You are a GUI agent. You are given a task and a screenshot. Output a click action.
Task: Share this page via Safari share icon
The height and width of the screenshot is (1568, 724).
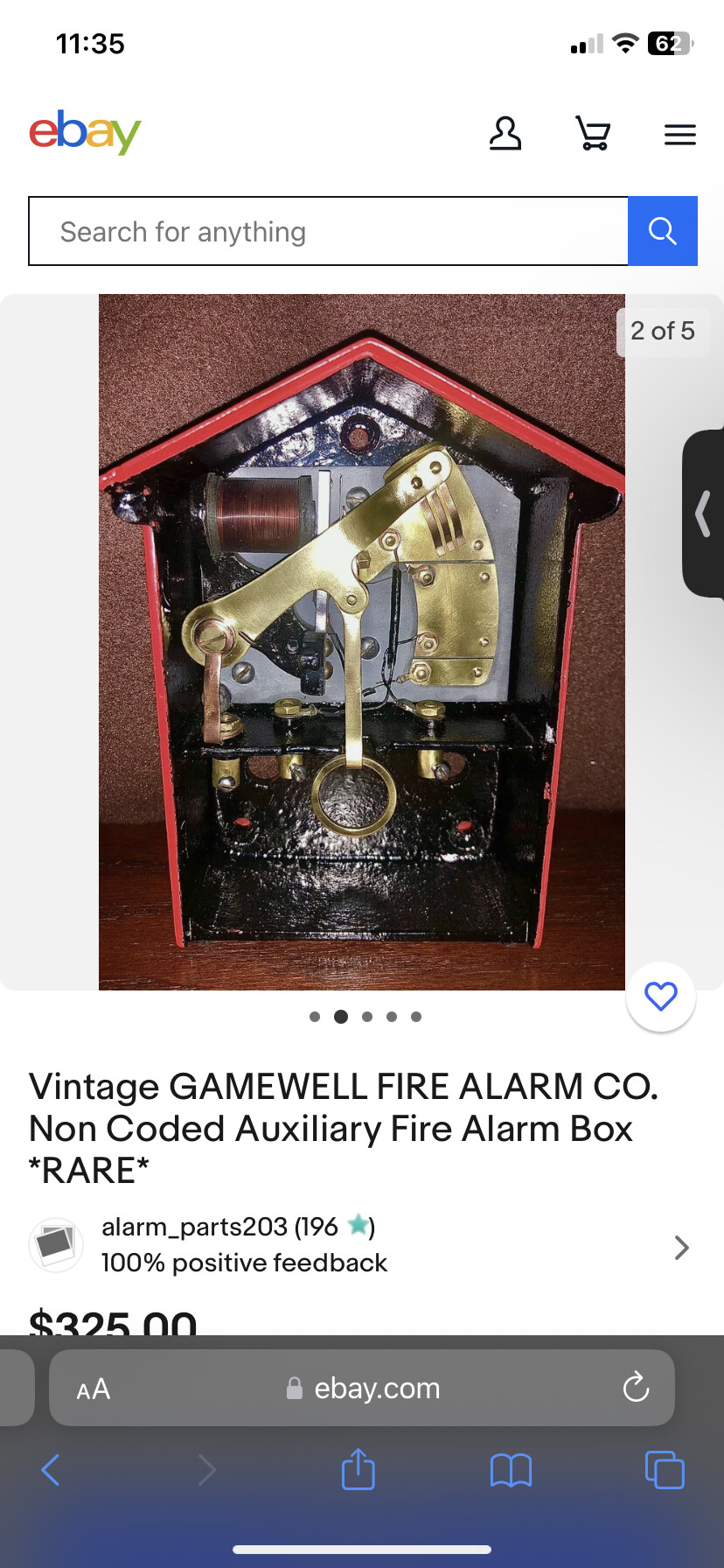[x=358, y=1470]
